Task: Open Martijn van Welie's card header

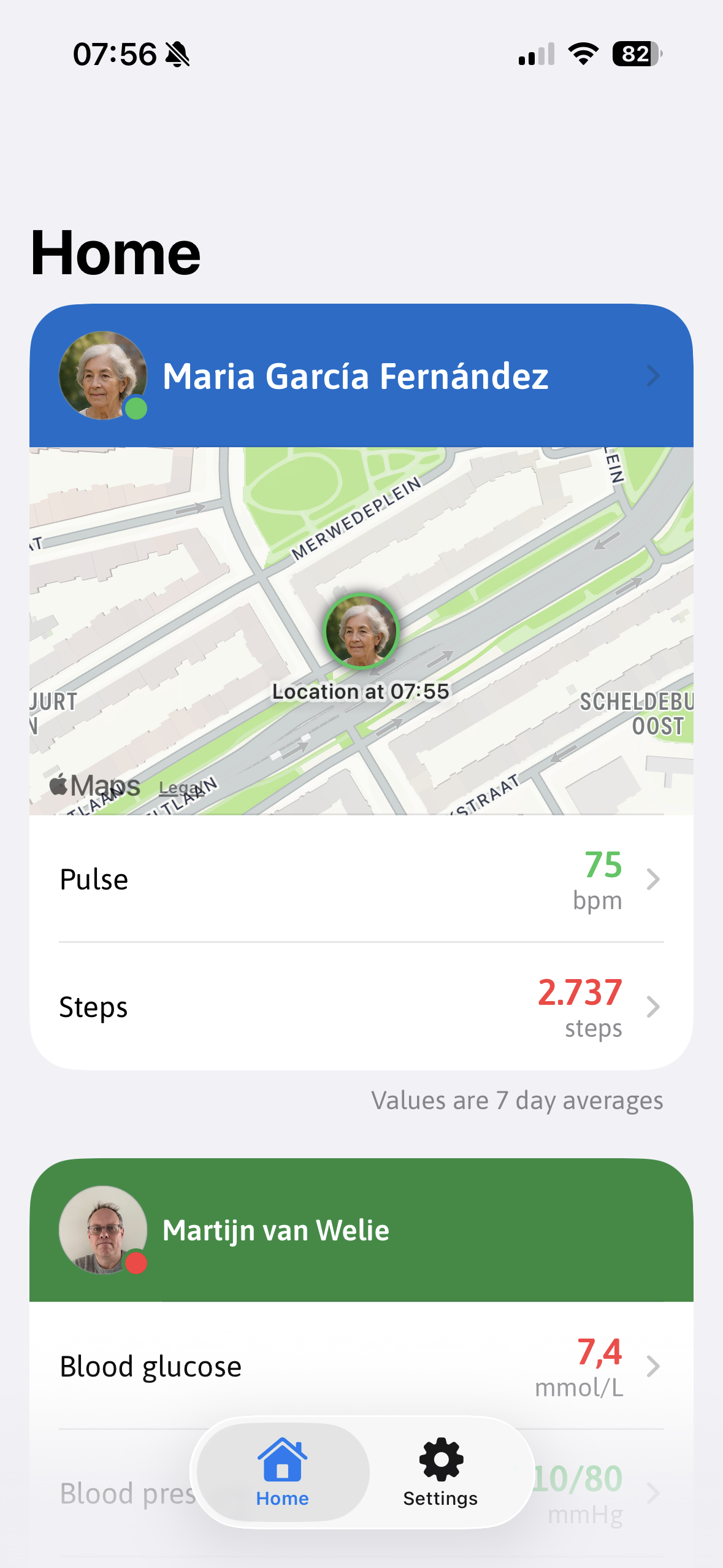Action: pyautogui.click(x=361, y=1230)
